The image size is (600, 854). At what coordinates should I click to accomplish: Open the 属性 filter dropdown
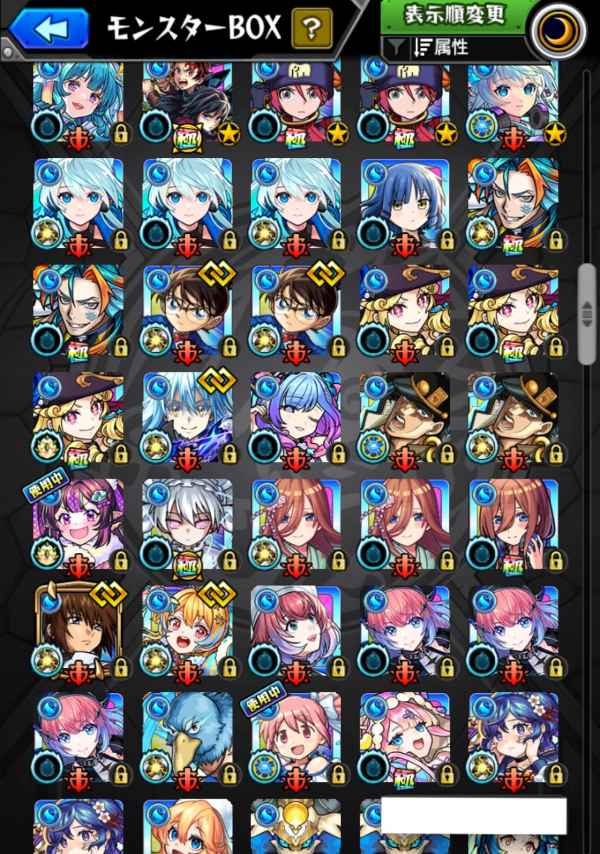pyautogui.click(x=452, y=48)
